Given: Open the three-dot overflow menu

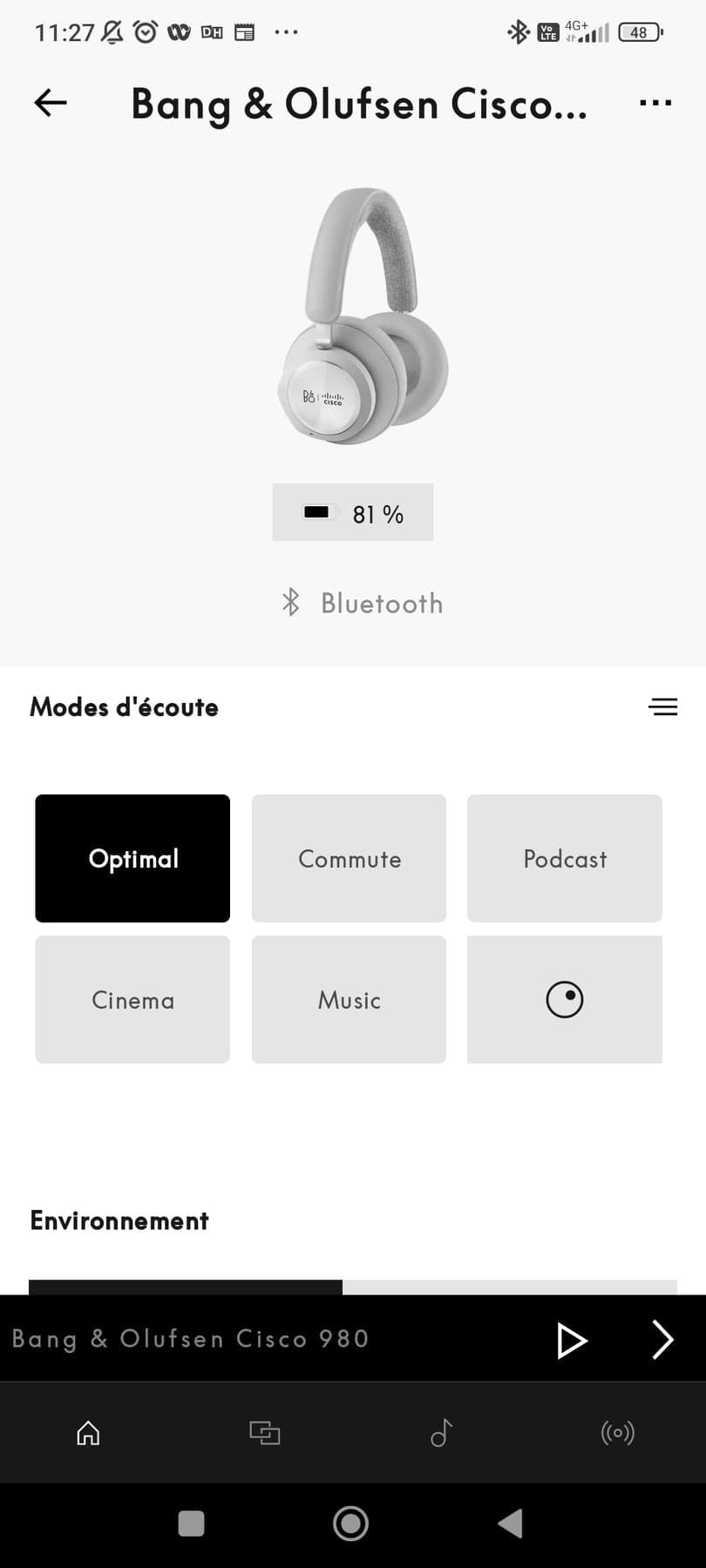Looking at the screenshot, I should click(x=655, y=103).
